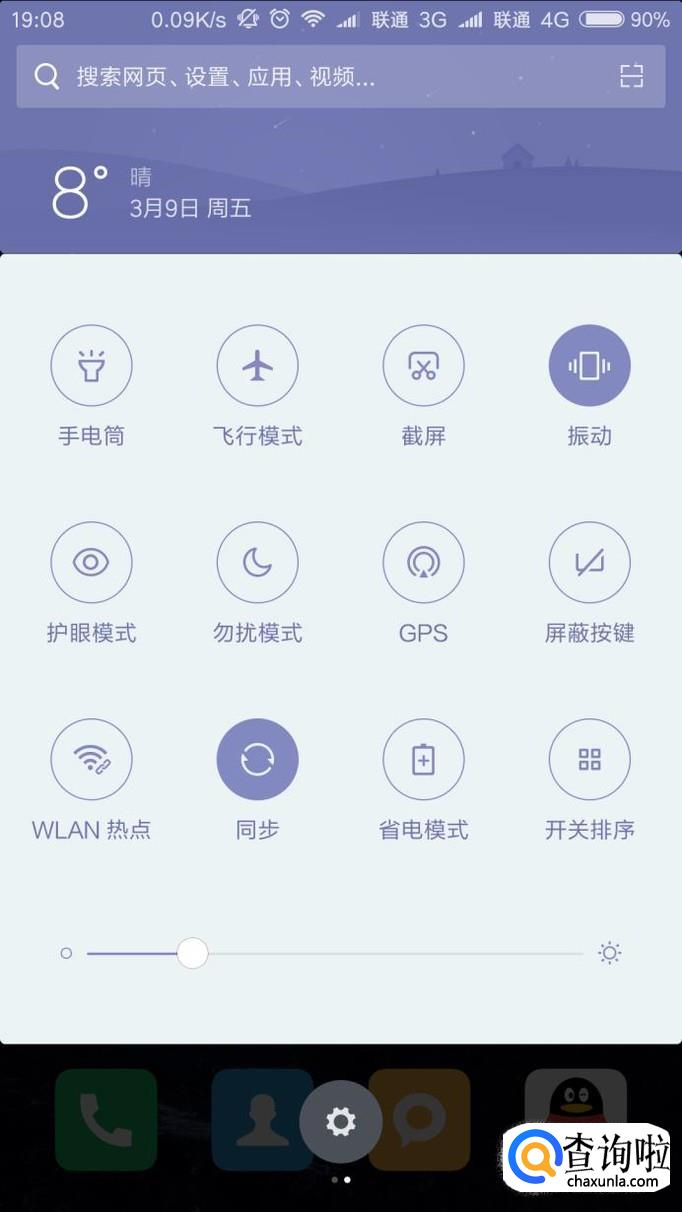Enable 屏蔽按键 button lock
The width and height of the screenshot is (682, 1212).
589,563
